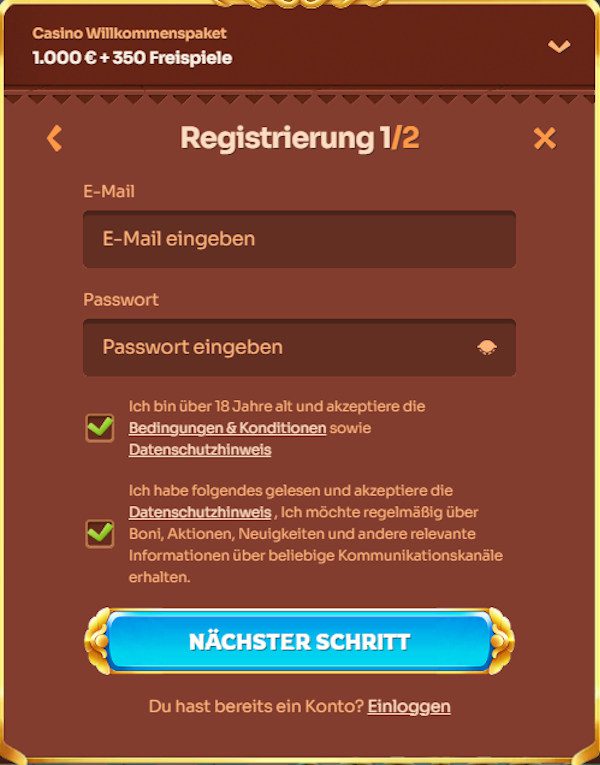The image size is (600, 765).
Task: Tap the Passwort eingeben field
Action: coord(280,347)
